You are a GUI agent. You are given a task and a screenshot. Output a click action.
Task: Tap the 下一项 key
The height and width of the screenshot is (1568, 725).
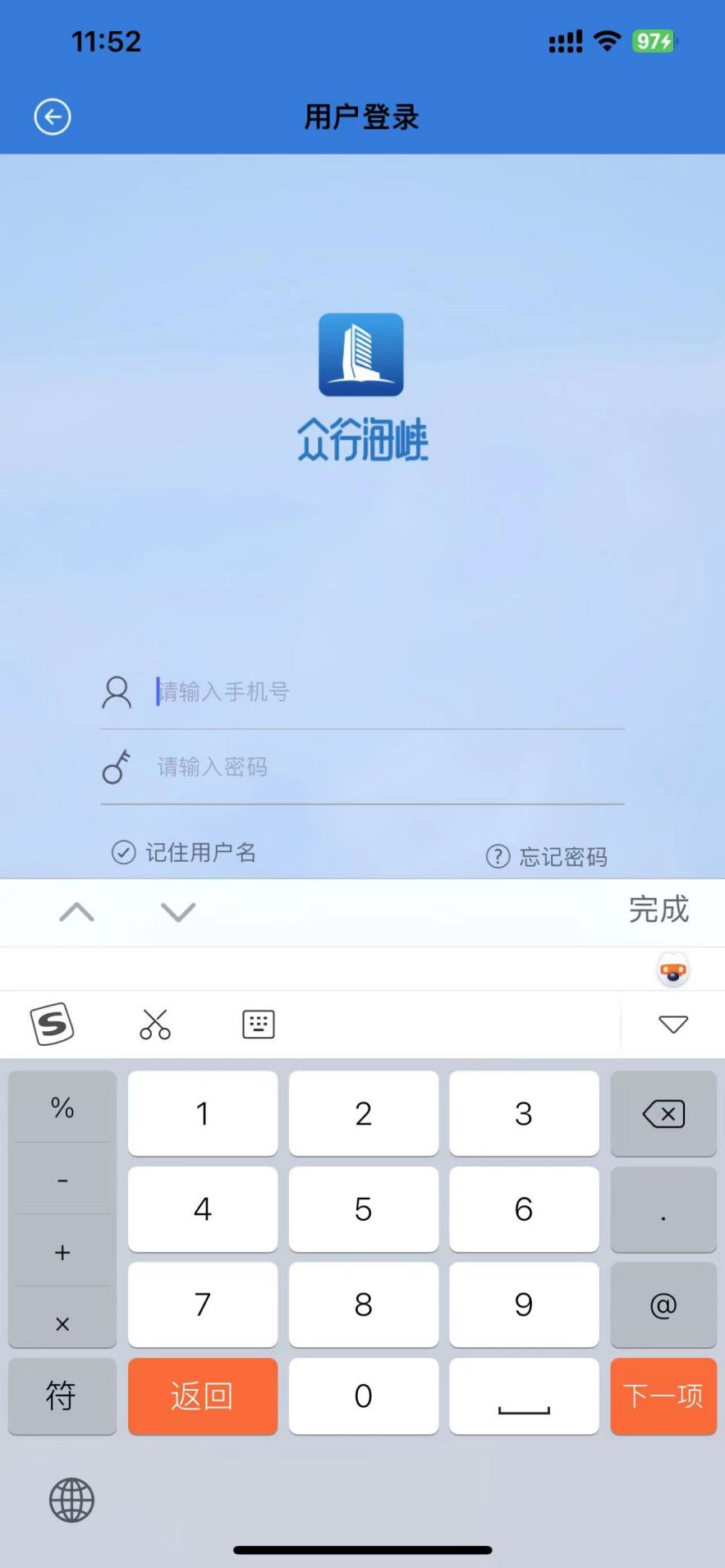click(663, 1396)
